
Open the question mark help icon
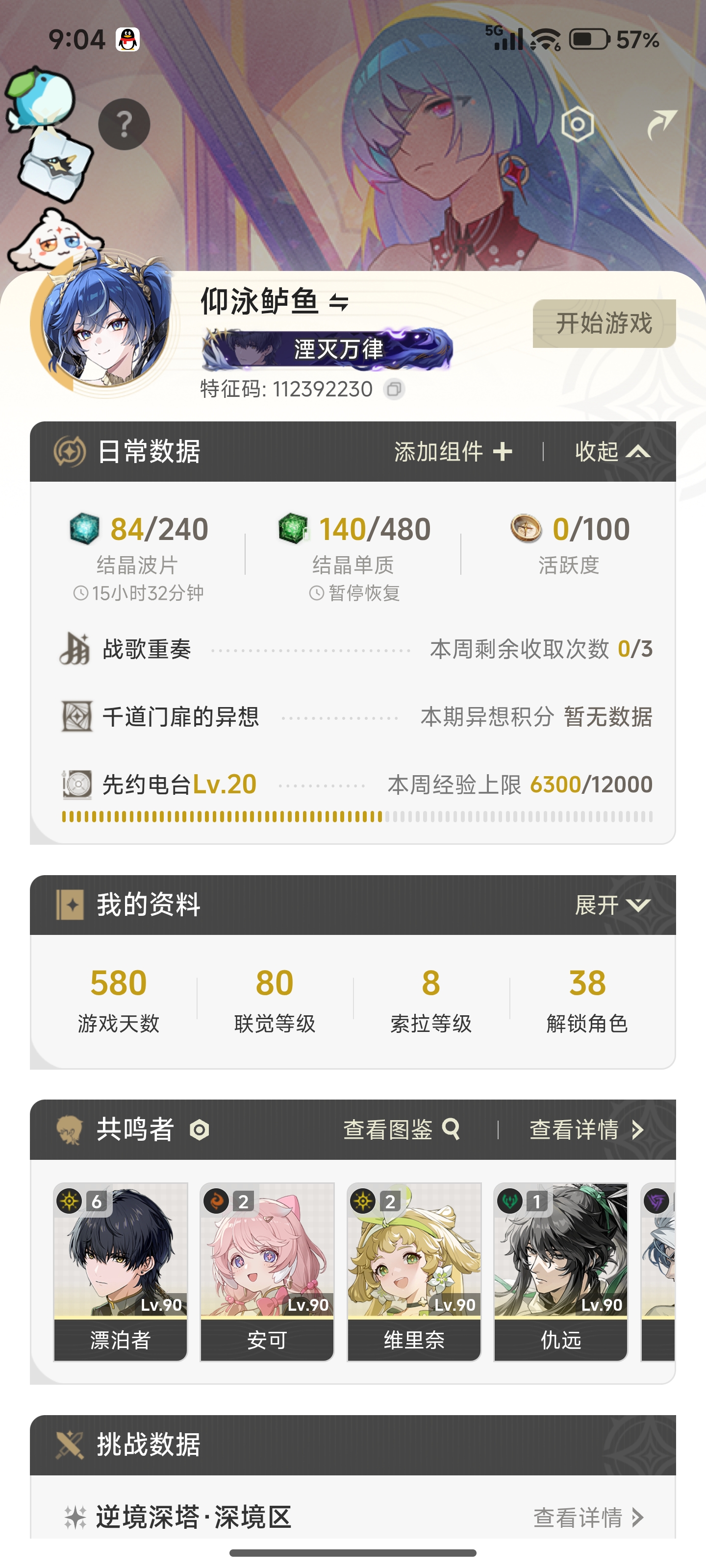tap(124, 125)
